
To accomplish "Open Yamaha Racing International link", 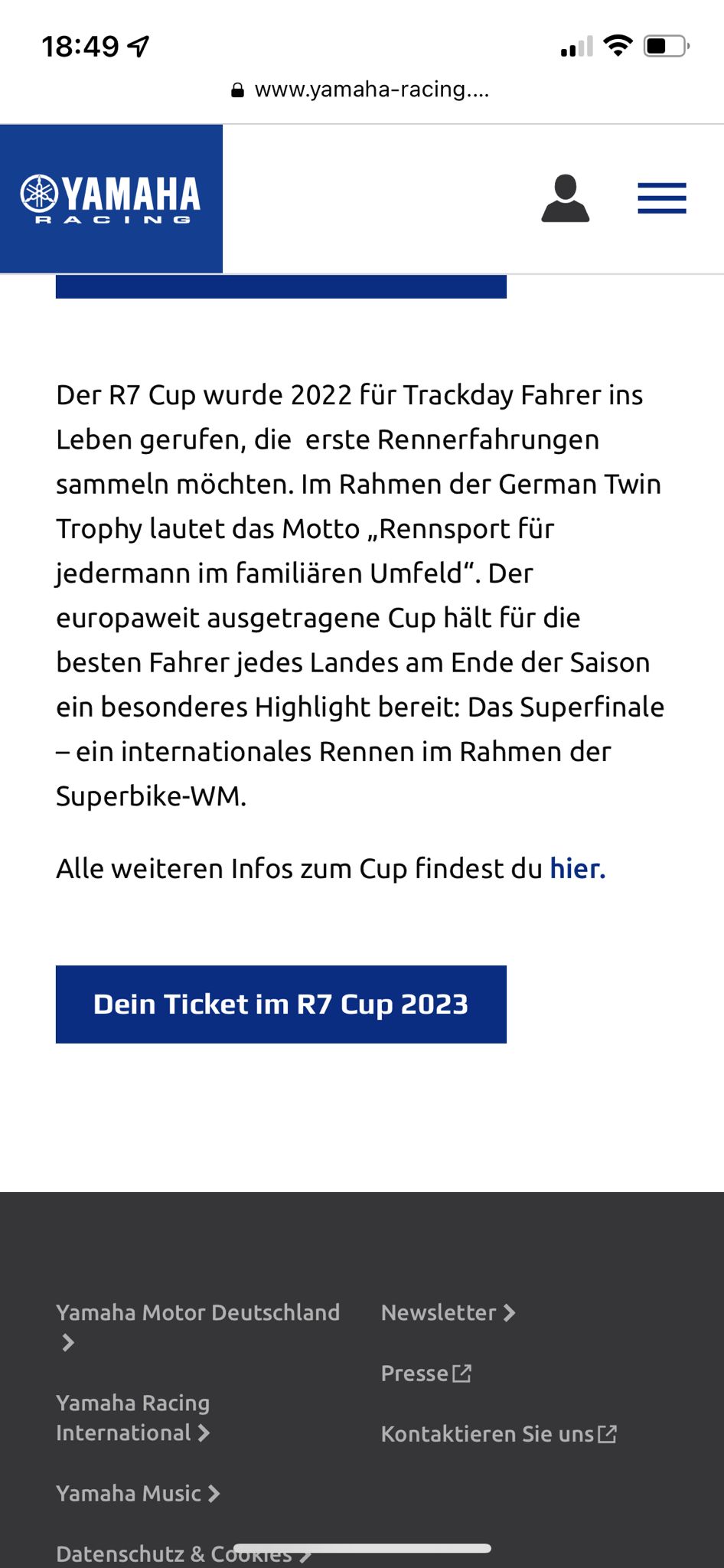I will pos(132,1418).
